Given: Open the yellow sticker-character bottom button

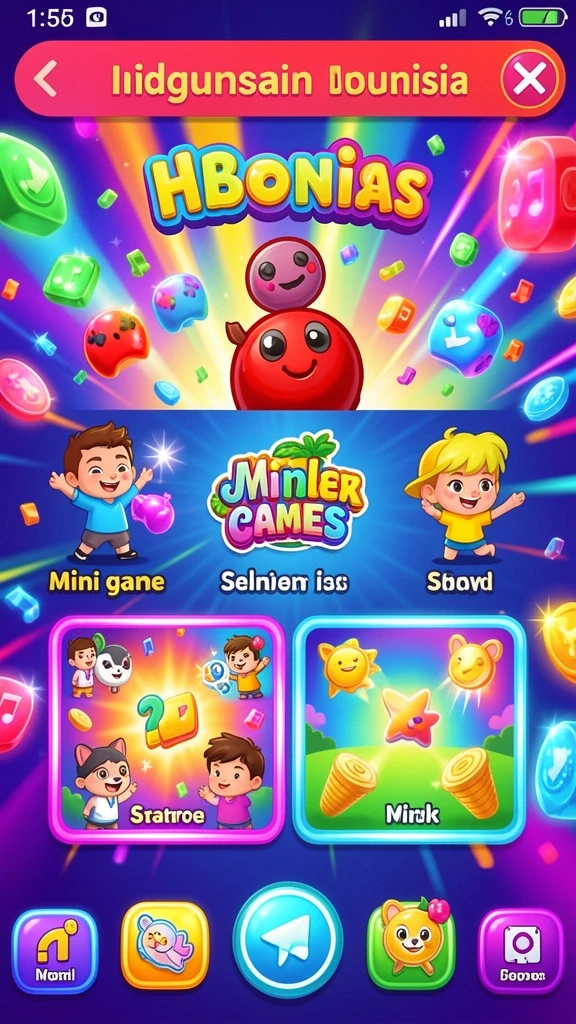Looking at the screenshot, I should (165, 945).
